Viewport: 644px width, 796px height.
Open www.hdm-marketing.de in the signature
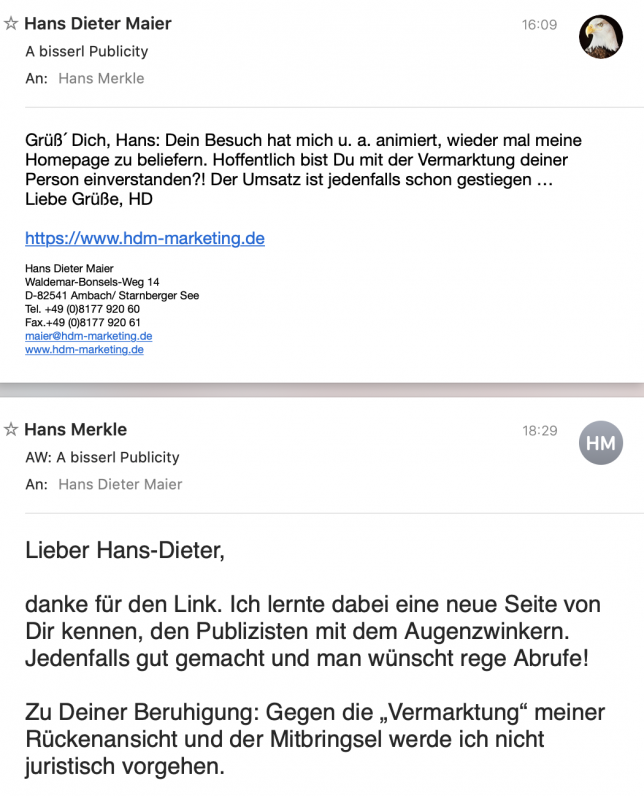[84, 350]
